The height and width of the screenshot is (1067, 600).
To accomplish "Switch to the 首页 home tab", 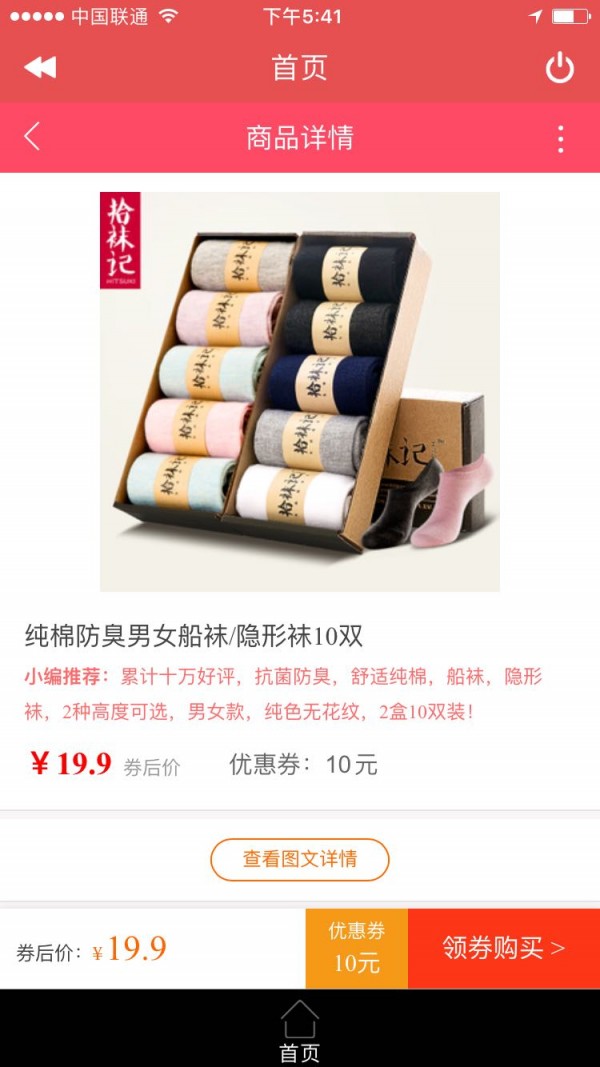I will click(299, 1030).
